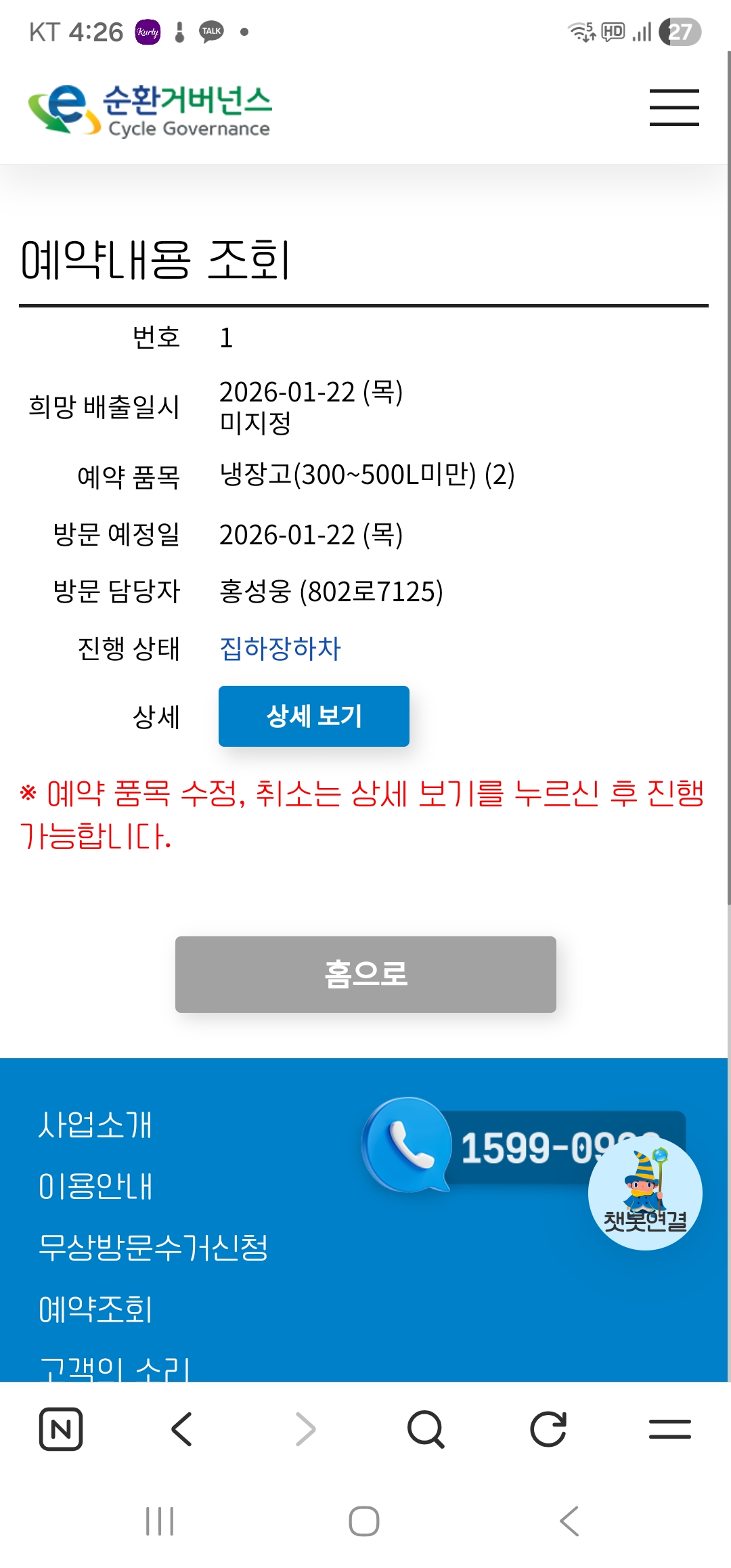This screenshot has width=731, height=1568.
Task: Open the browser search magnifier
Action: coord(426,1429)
